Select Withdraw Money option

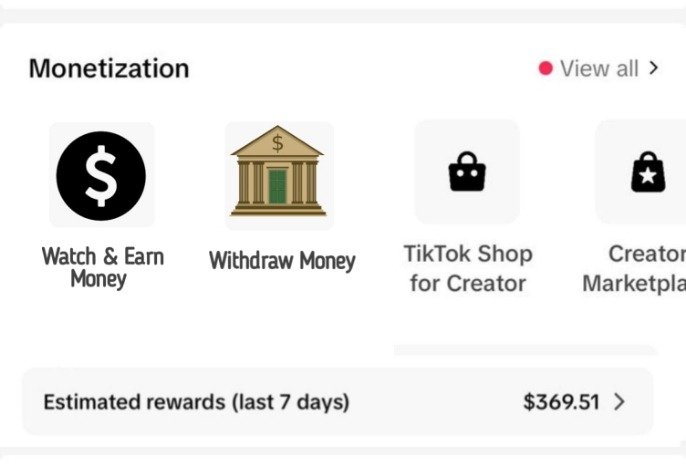pyautogui.click(x=279, y=177)
